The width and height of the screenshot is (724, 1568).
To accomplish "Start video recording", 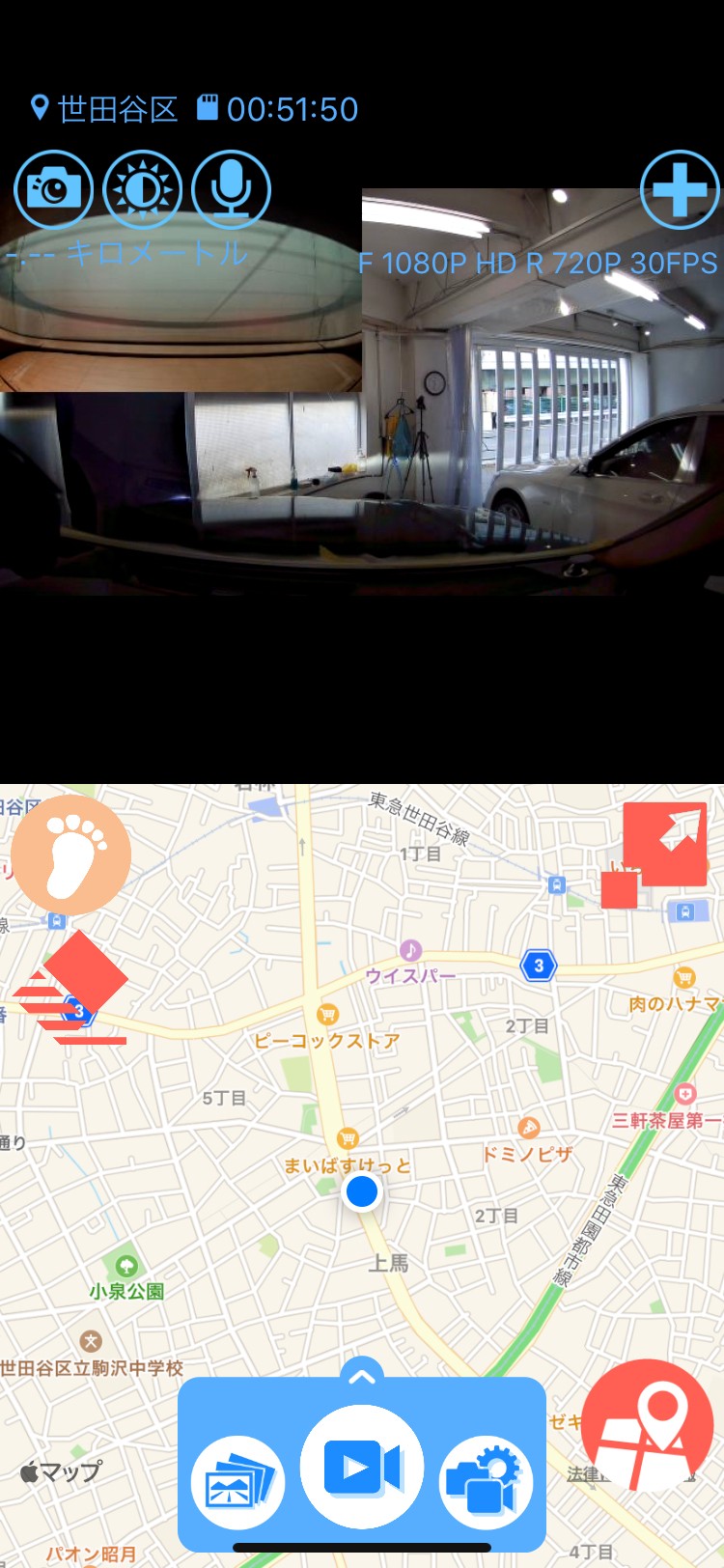I will (362, 1468).
